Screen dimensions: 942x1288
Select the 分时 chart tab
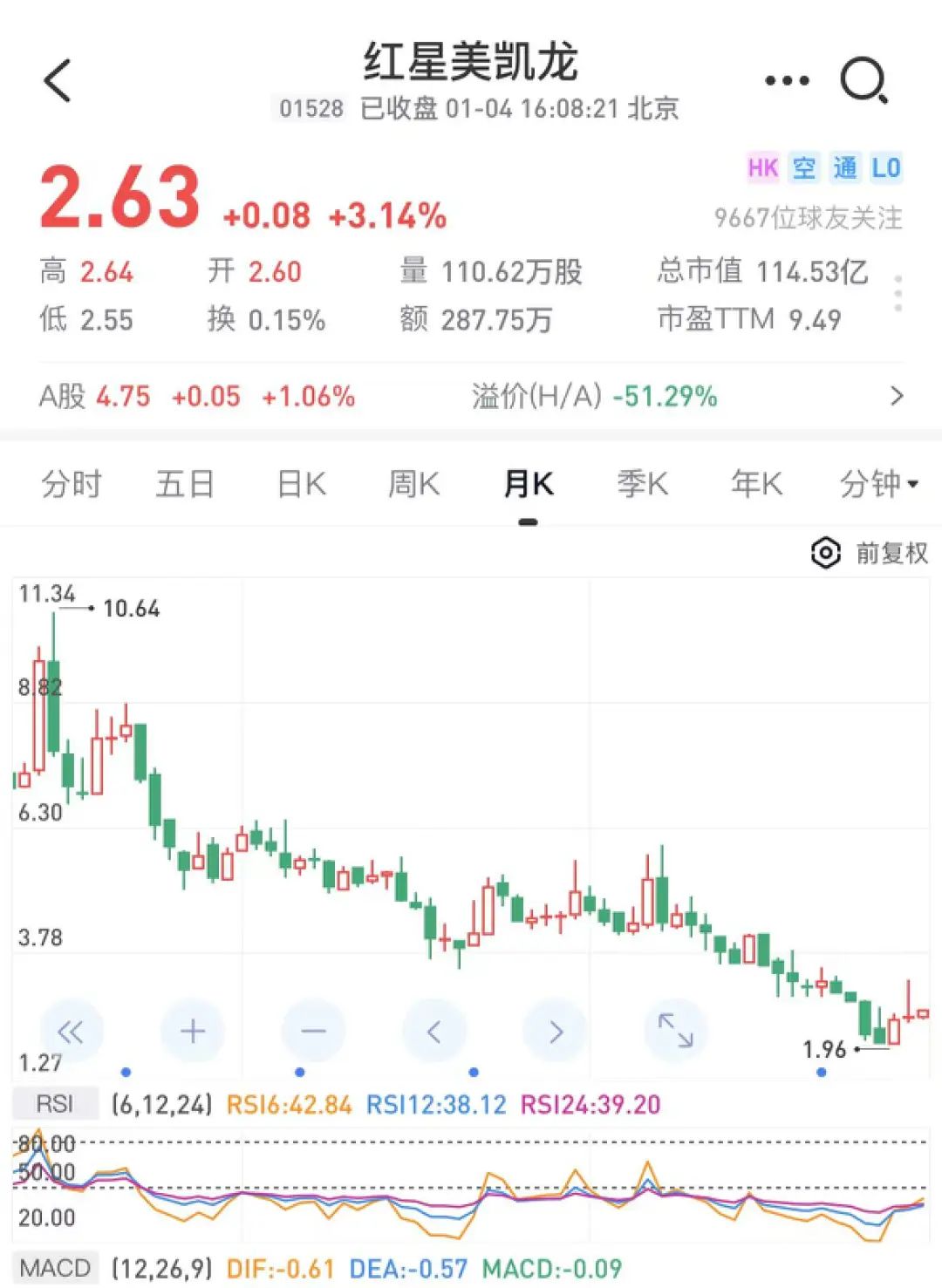coord(72,483)
